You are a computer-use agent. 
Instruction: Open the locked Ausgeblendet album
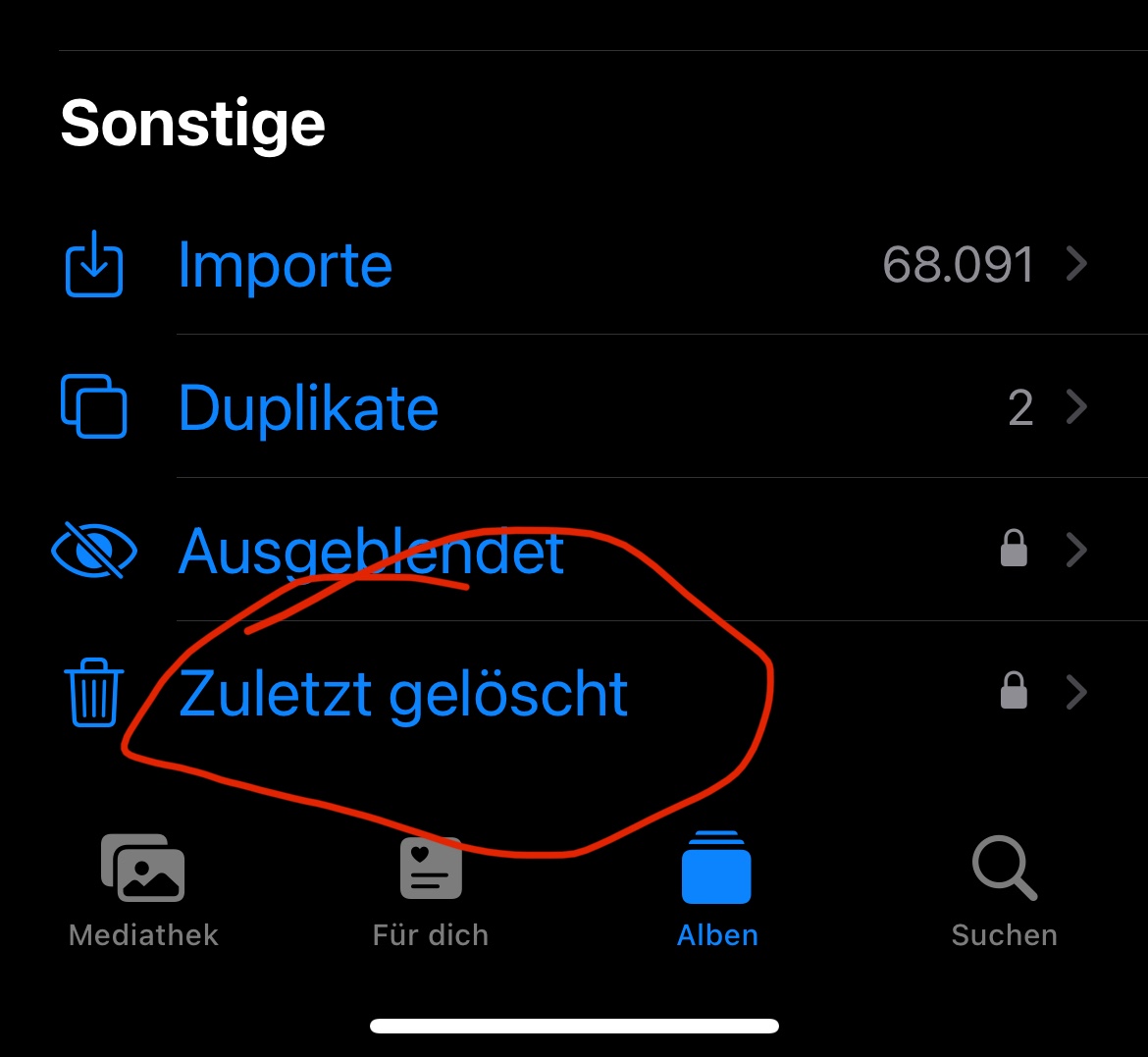click(x=371, y=552)
